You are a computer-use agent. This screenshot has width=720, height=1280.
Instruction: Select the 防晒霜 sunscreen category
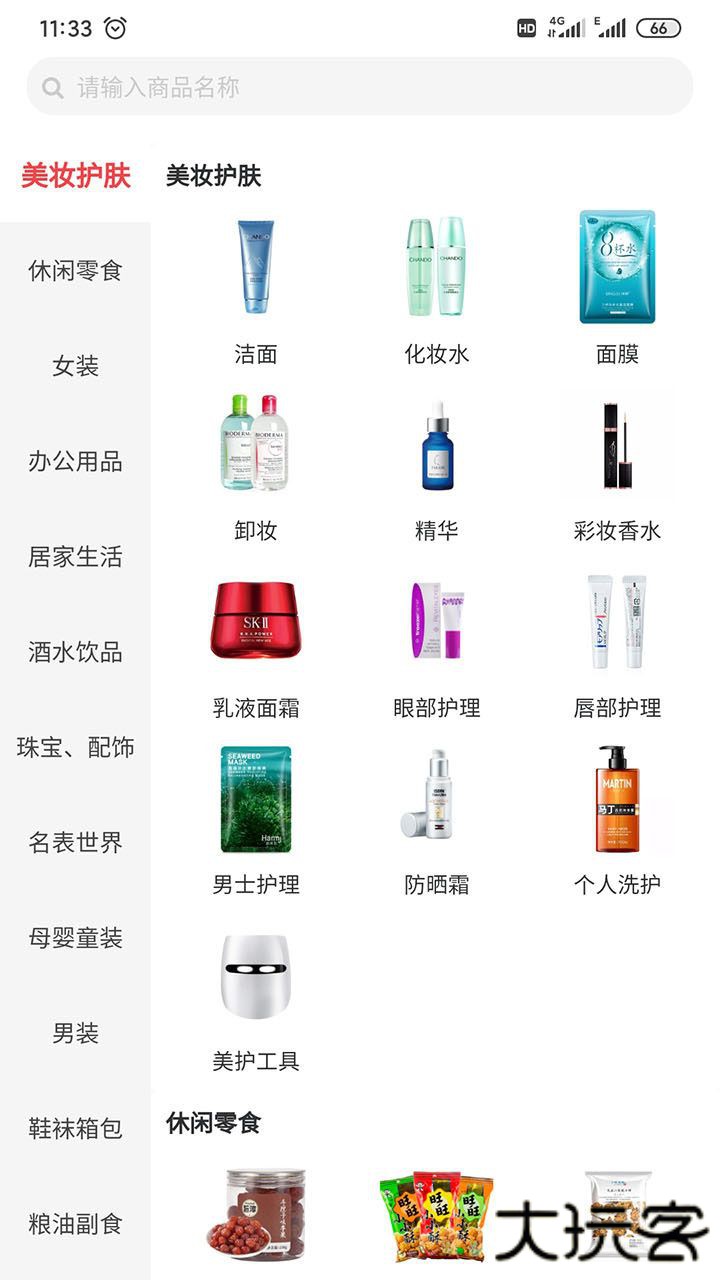438,799
